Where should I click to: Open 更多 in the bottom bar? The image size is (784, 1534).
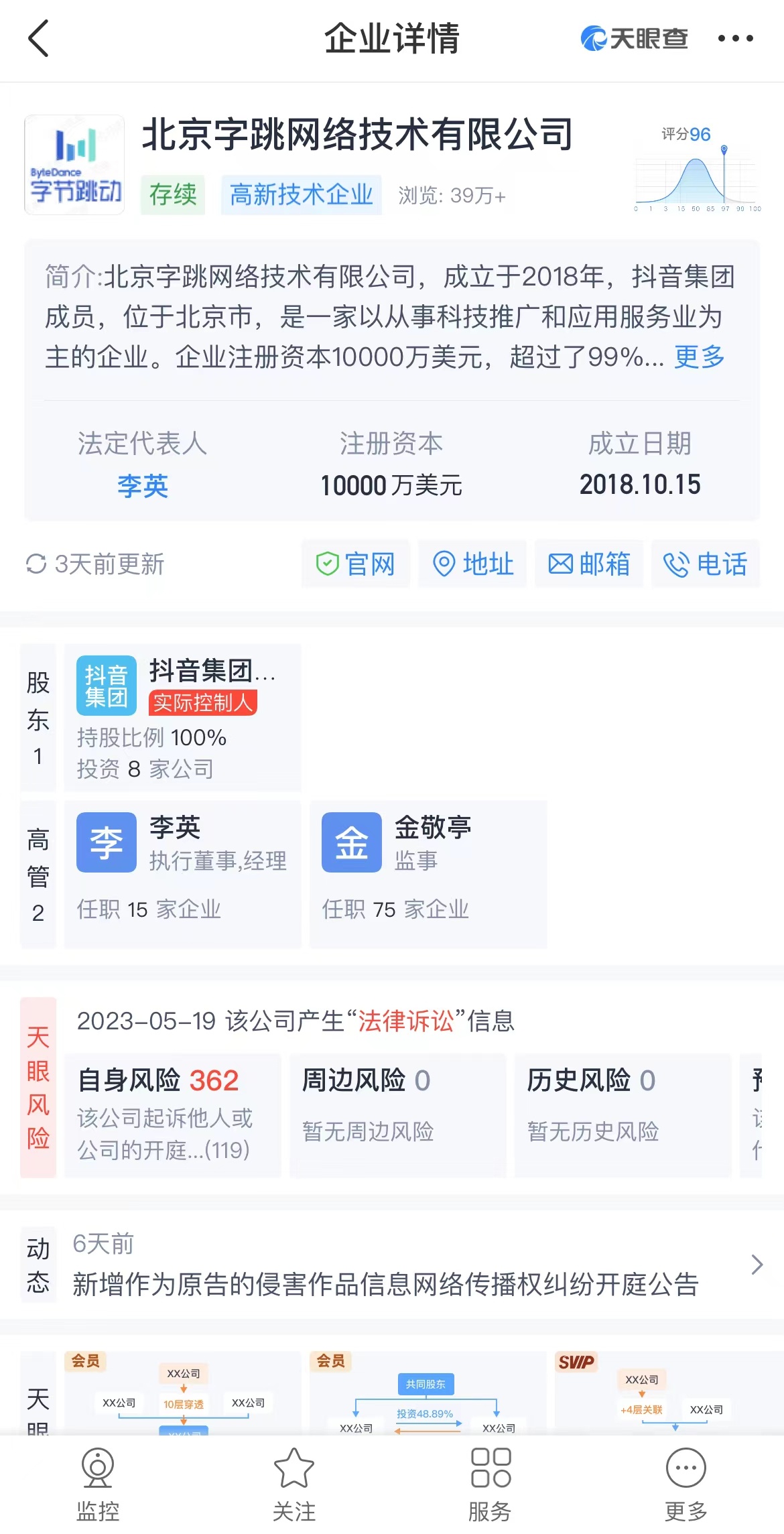pyautogui.click(x=685, y=1484)
